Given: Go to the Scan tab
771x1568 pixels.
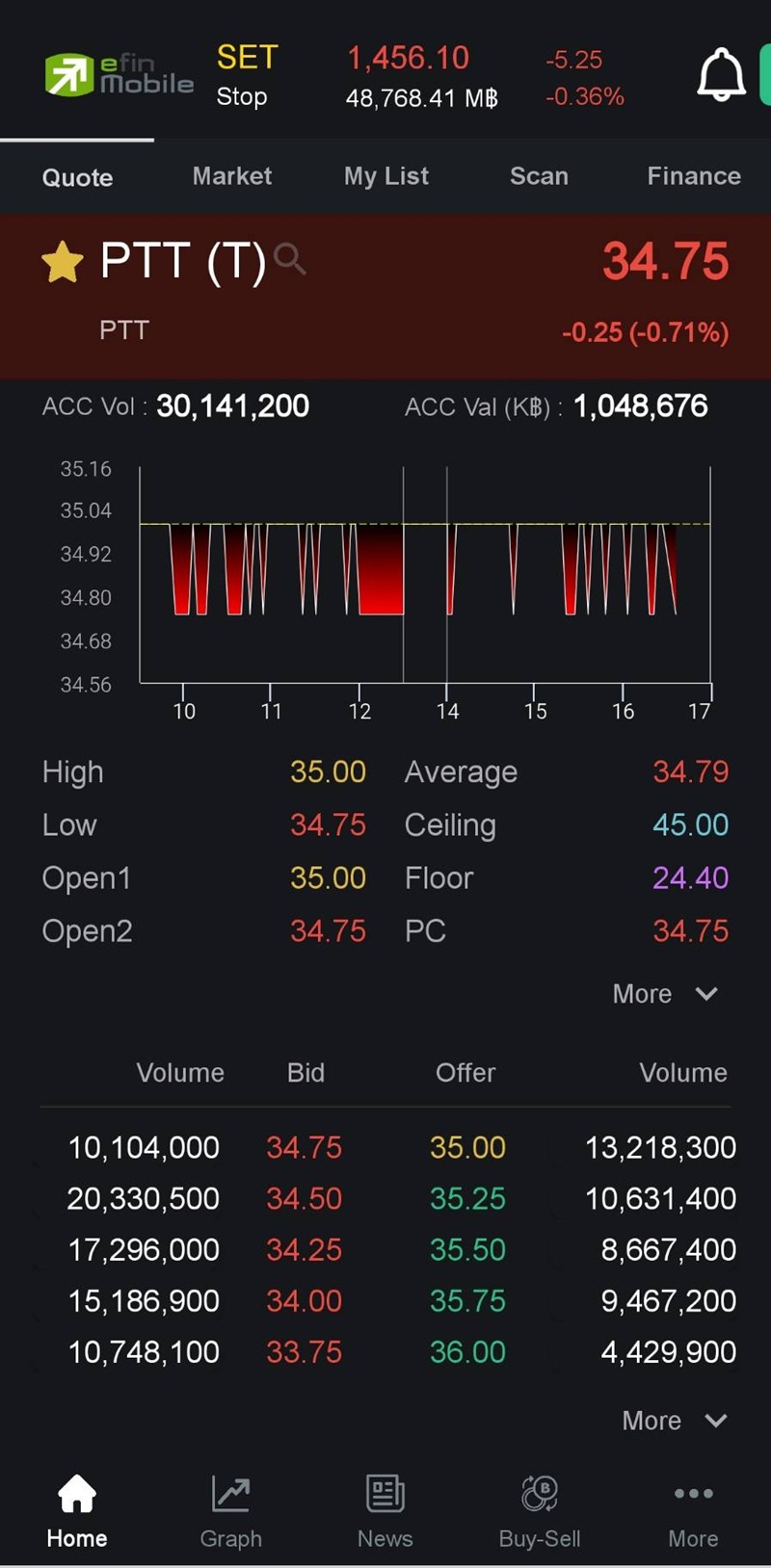Looking at the screenshot, I should tap(539, 176).
